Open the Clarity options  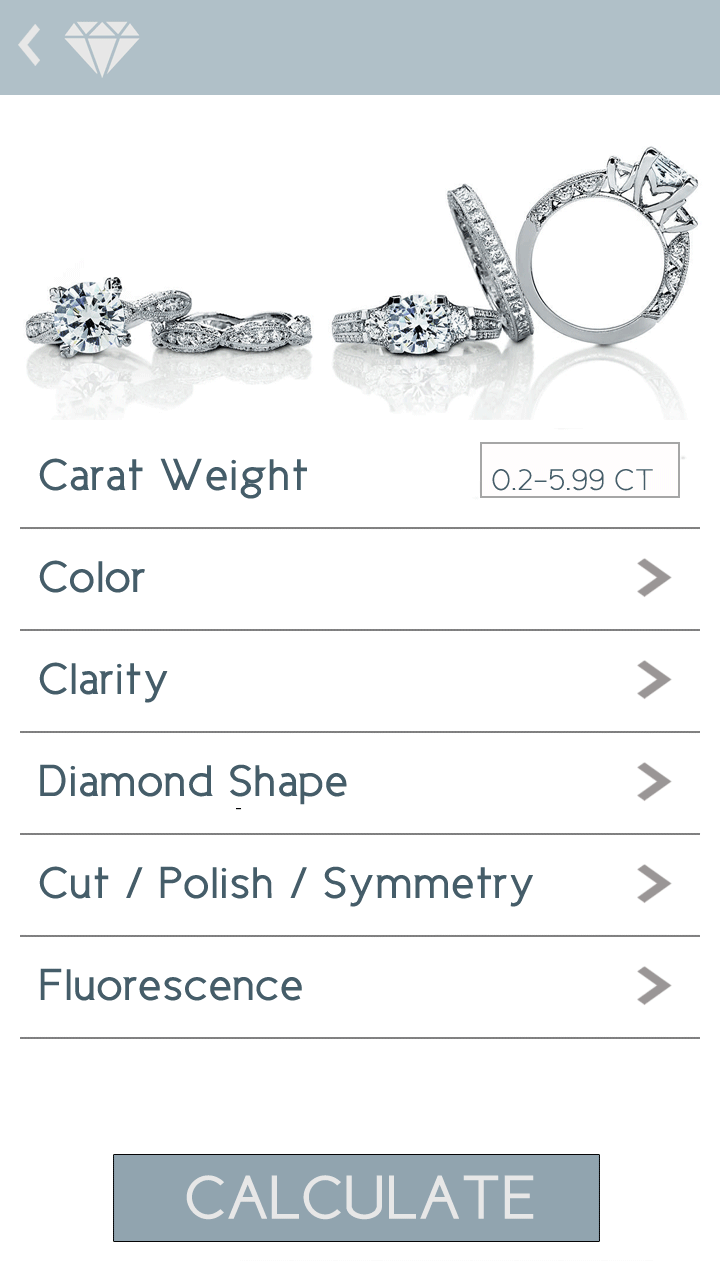tap(360, 681)
